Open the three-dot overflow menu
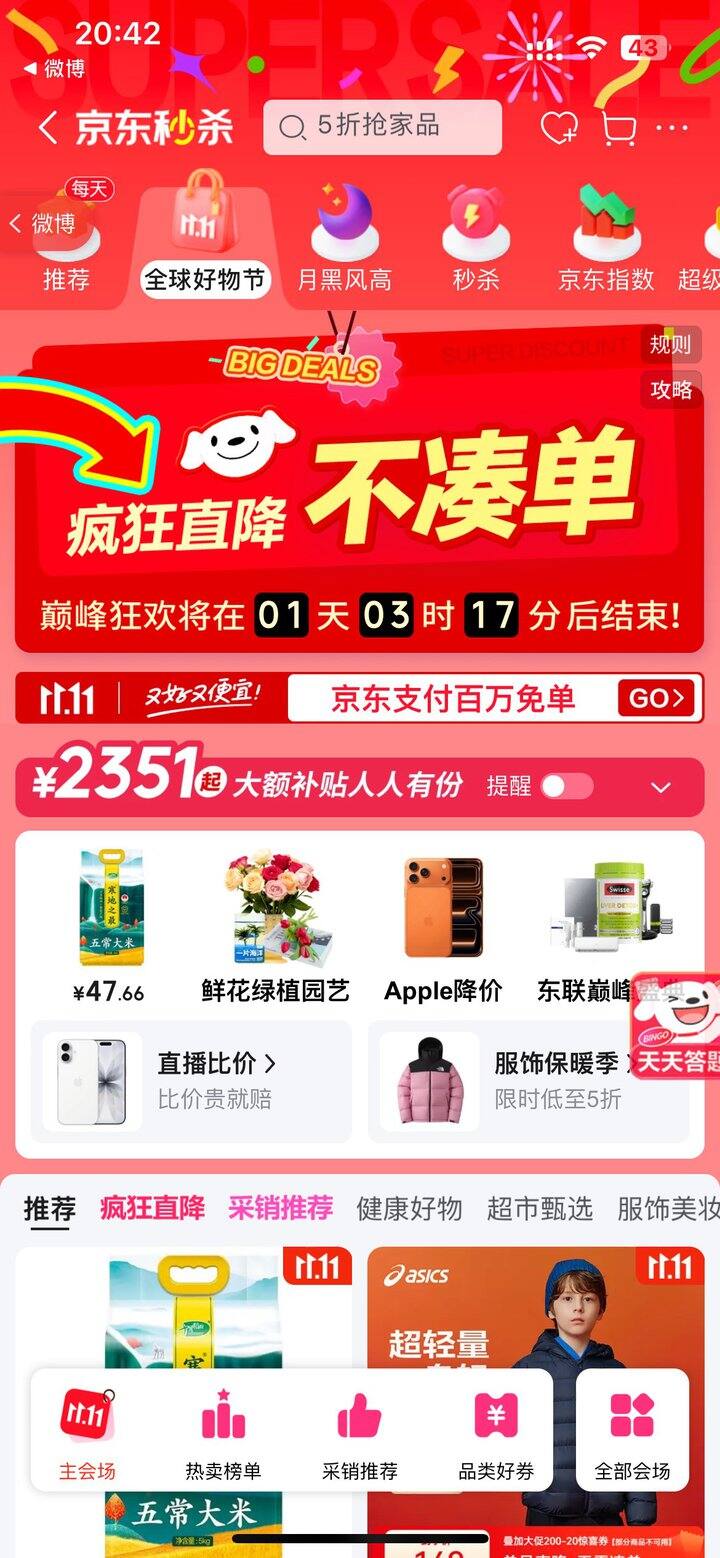 point(672,128)
